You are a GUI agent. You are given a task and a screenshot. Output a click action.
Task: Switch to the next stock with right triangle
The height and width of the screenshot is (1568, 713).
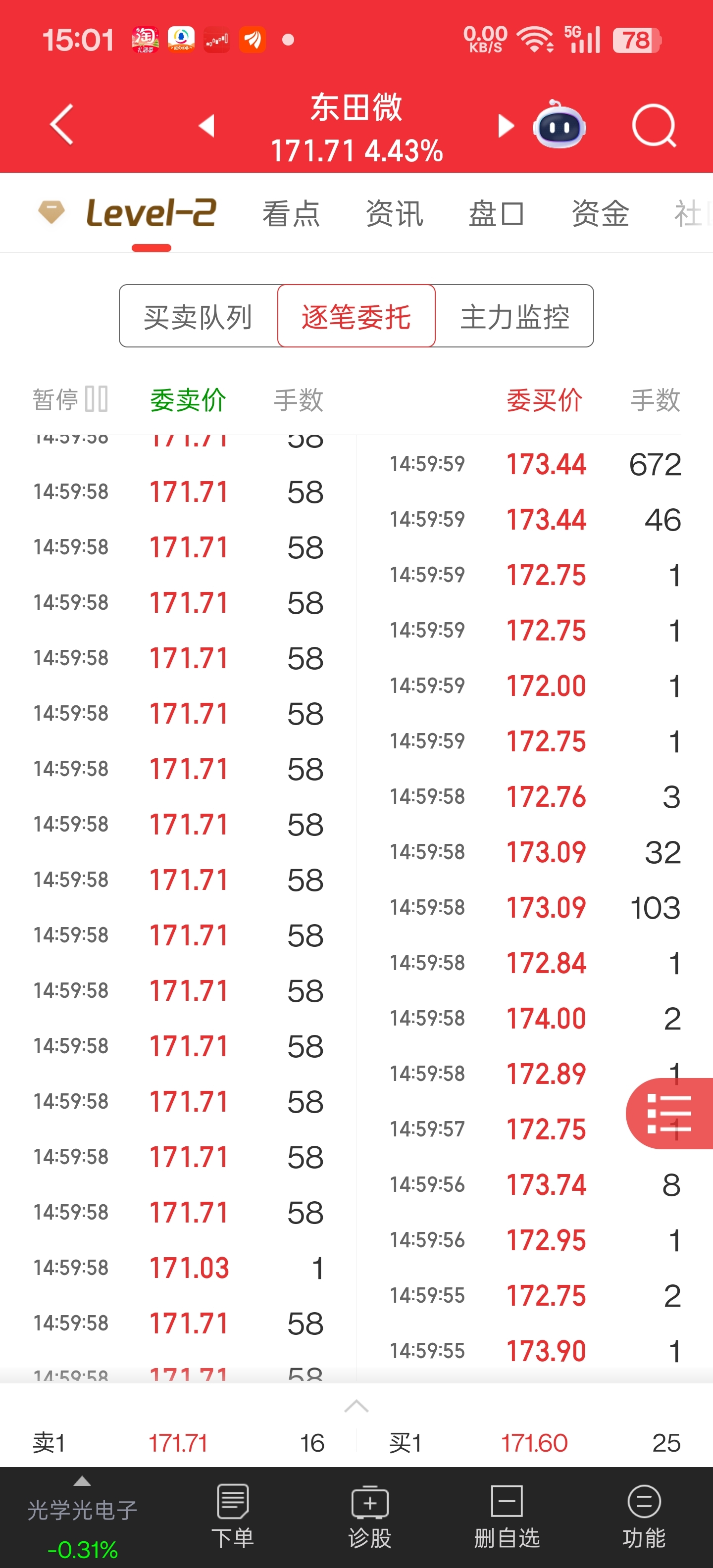pos(506,125)
